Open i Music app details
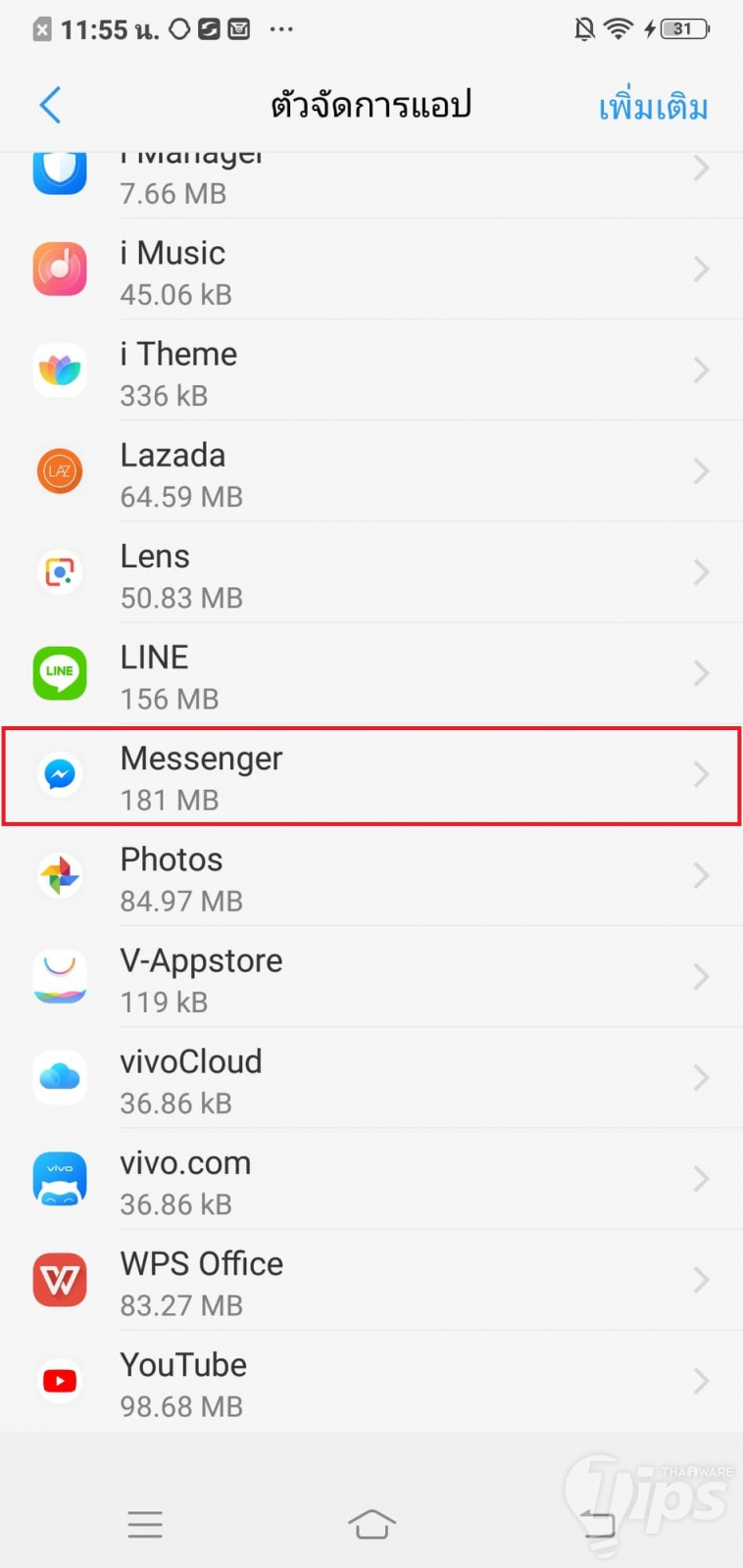This screenshot has width=743, height=1568. 371,271
